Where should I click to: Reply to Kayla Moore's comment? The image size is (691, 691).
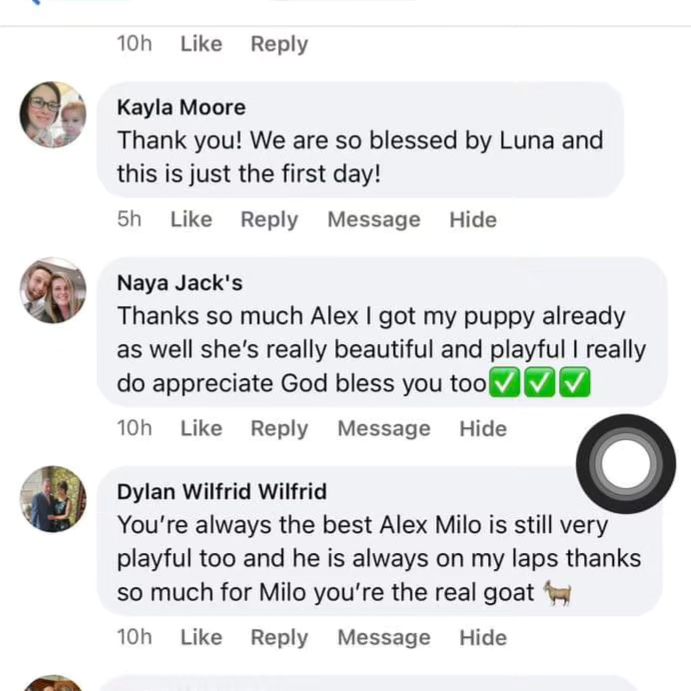(269, 219)
